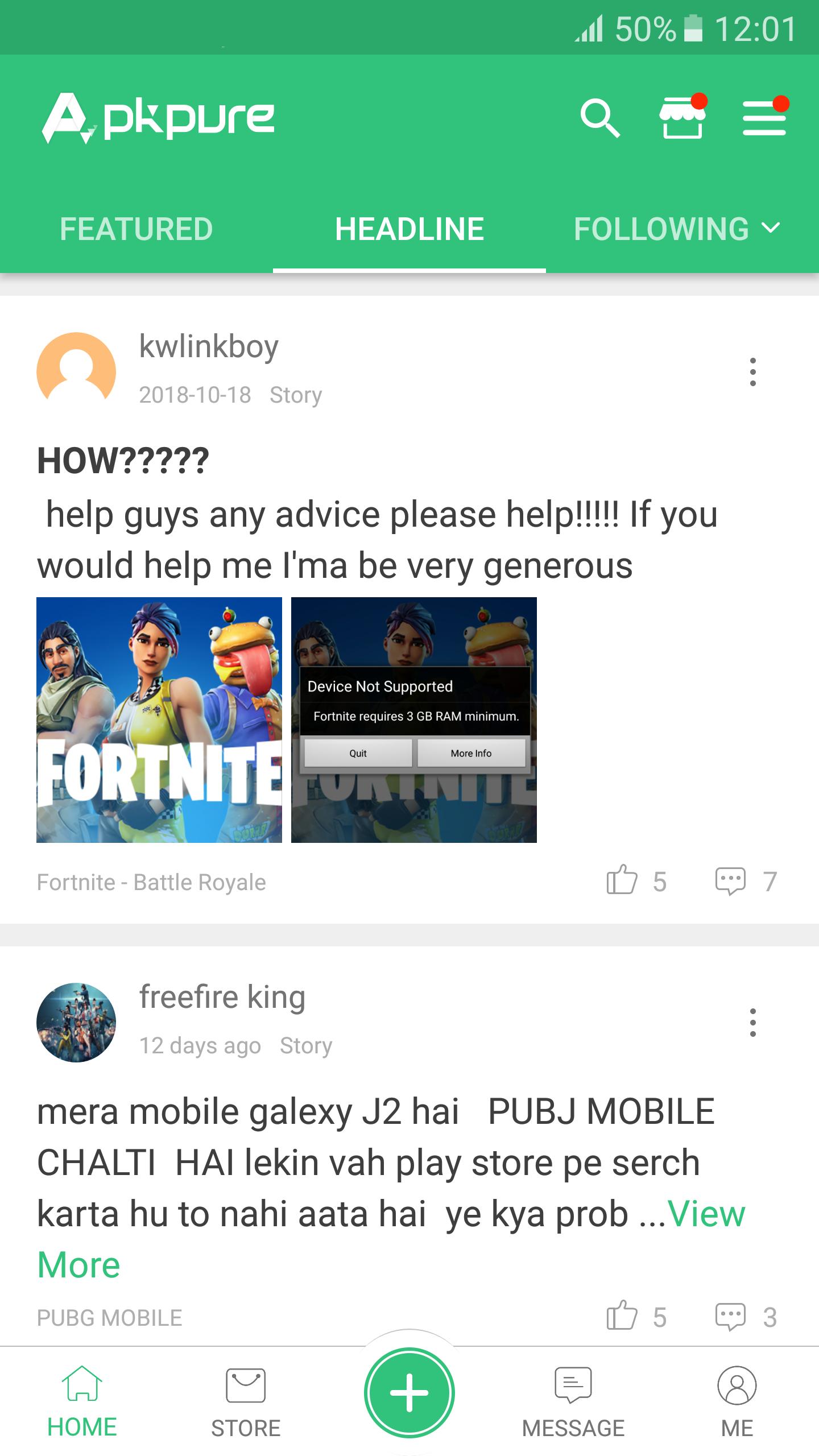The height and width of the screenshot is (1456, 819).
Task: Open the Fortnite - Battle Royale app tag
Action: tap(151, 882)
